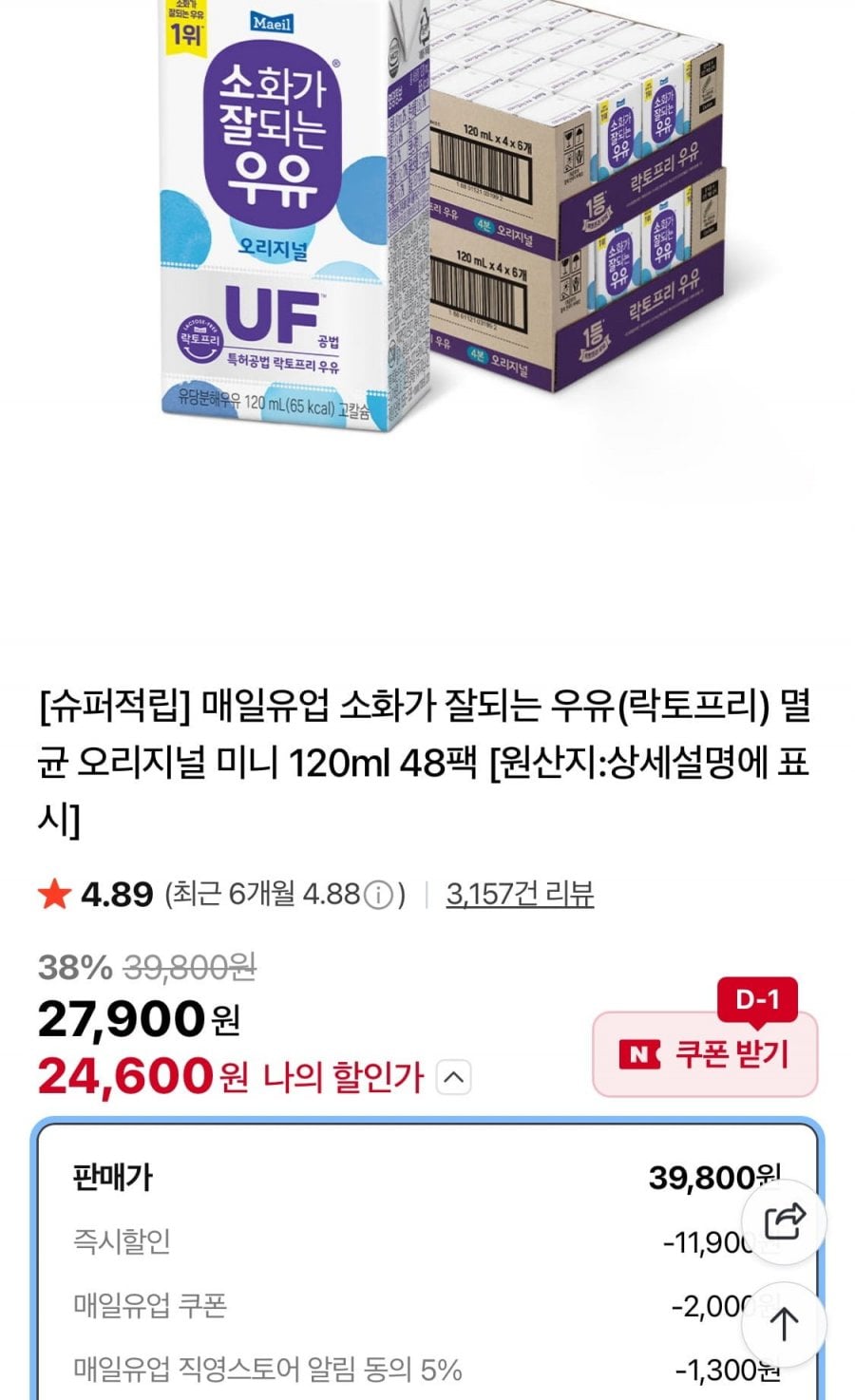Open the 3,157건 리뷰 reviews link
The image size is (855, 1400).
[520, 894]
